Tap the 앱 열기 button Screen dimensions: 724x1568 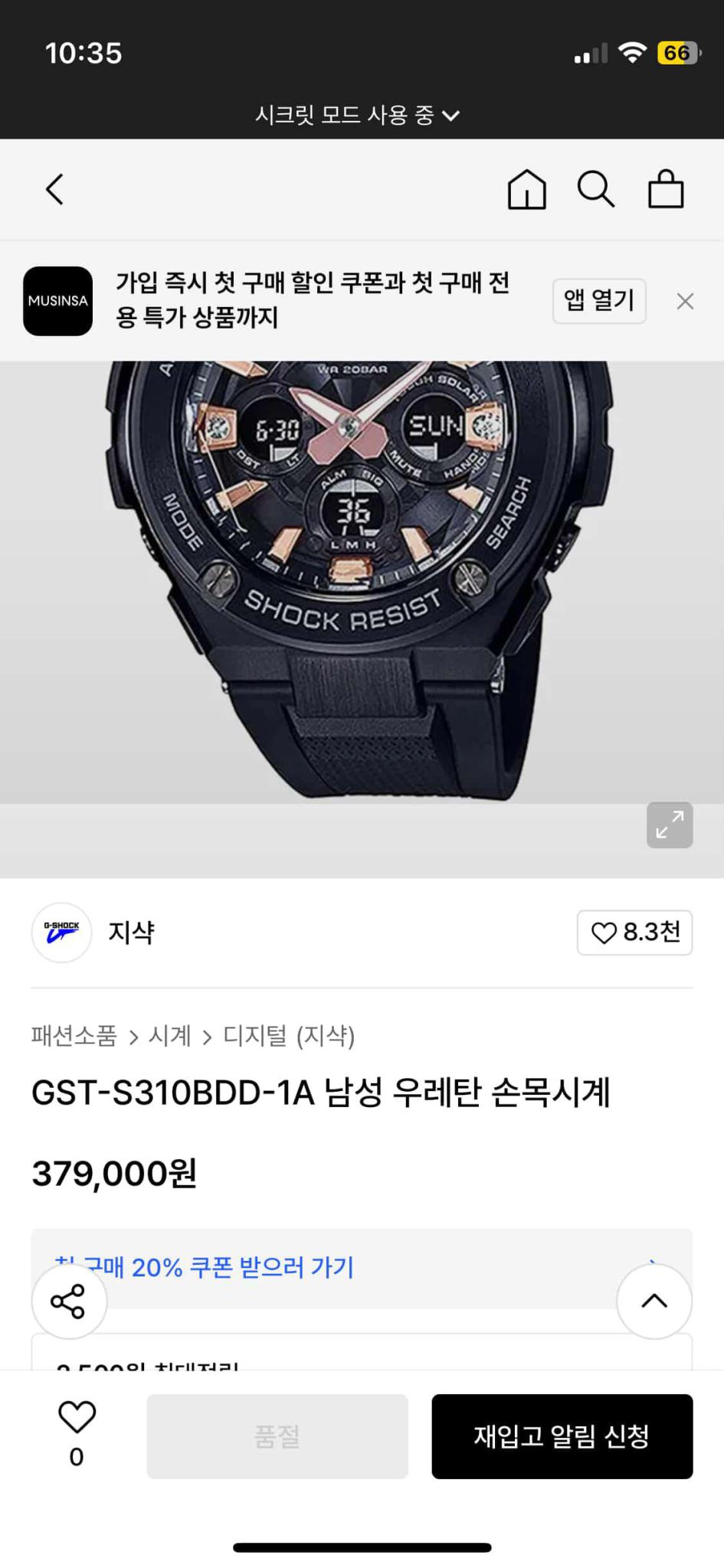[598, 301]
